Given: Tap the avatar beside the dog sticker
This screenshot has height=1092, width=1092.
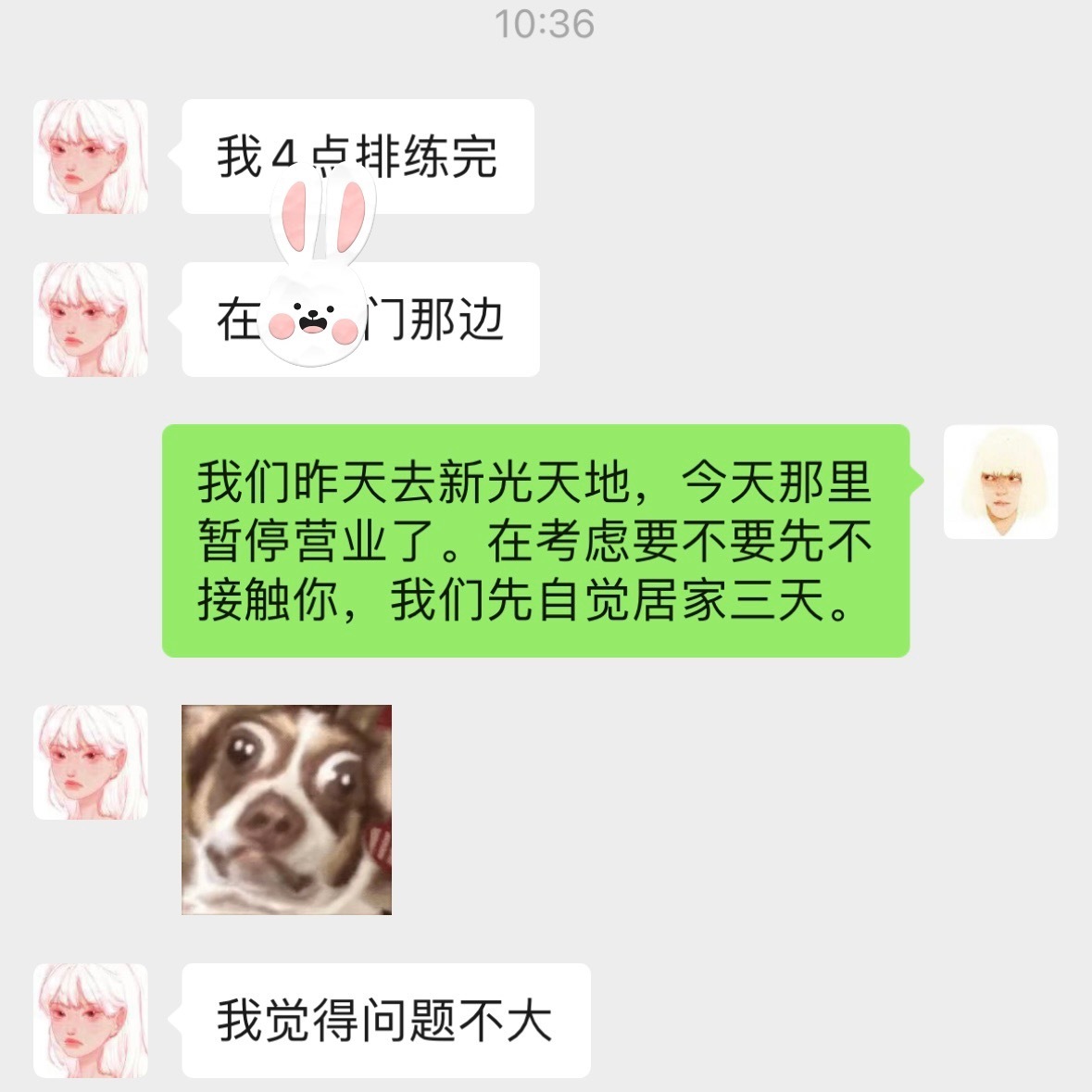Looking at the screenshot, I should pos(91,762).
